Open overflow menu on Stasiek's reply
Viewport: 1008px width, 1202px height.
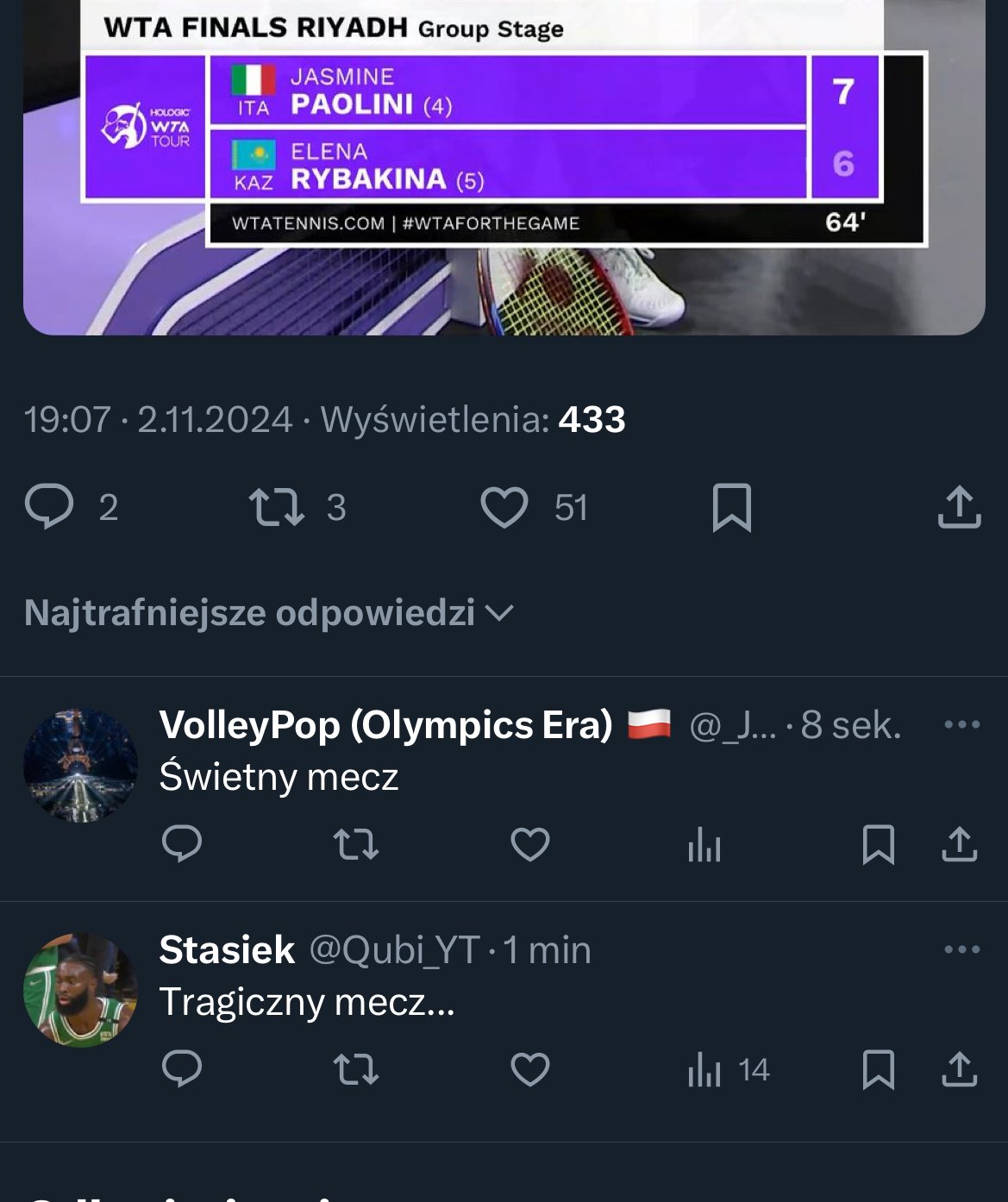point(961,950)
